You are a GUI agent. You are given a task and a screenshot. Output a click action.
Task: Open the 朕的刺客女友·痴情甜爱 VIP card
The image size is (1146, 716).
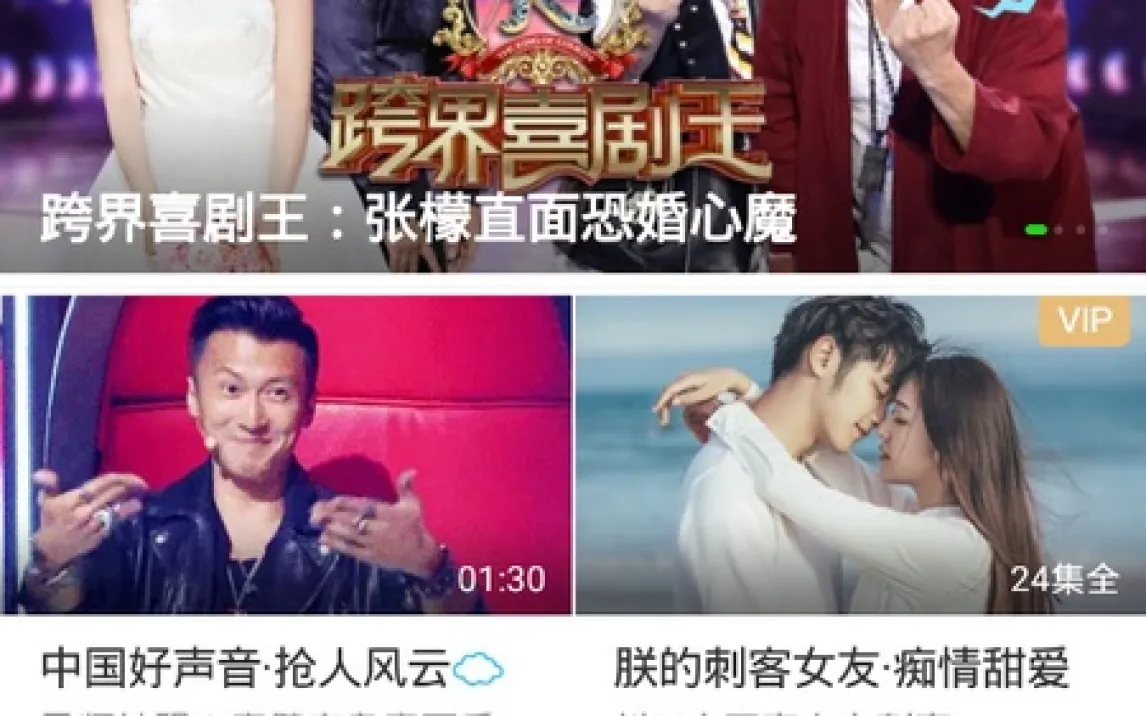tap(860, 455)
